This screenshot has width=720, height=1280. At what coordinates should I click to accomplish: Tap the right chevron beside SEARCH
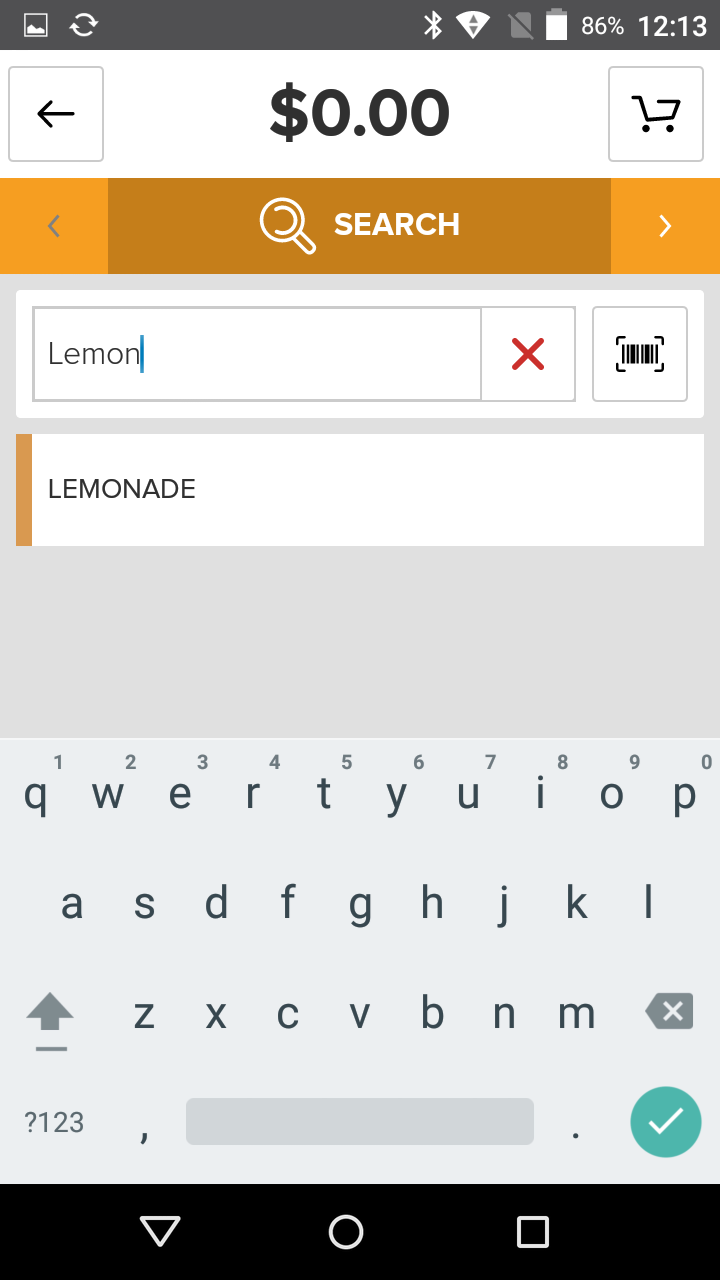pyautogui.click(x=665, y=226)
